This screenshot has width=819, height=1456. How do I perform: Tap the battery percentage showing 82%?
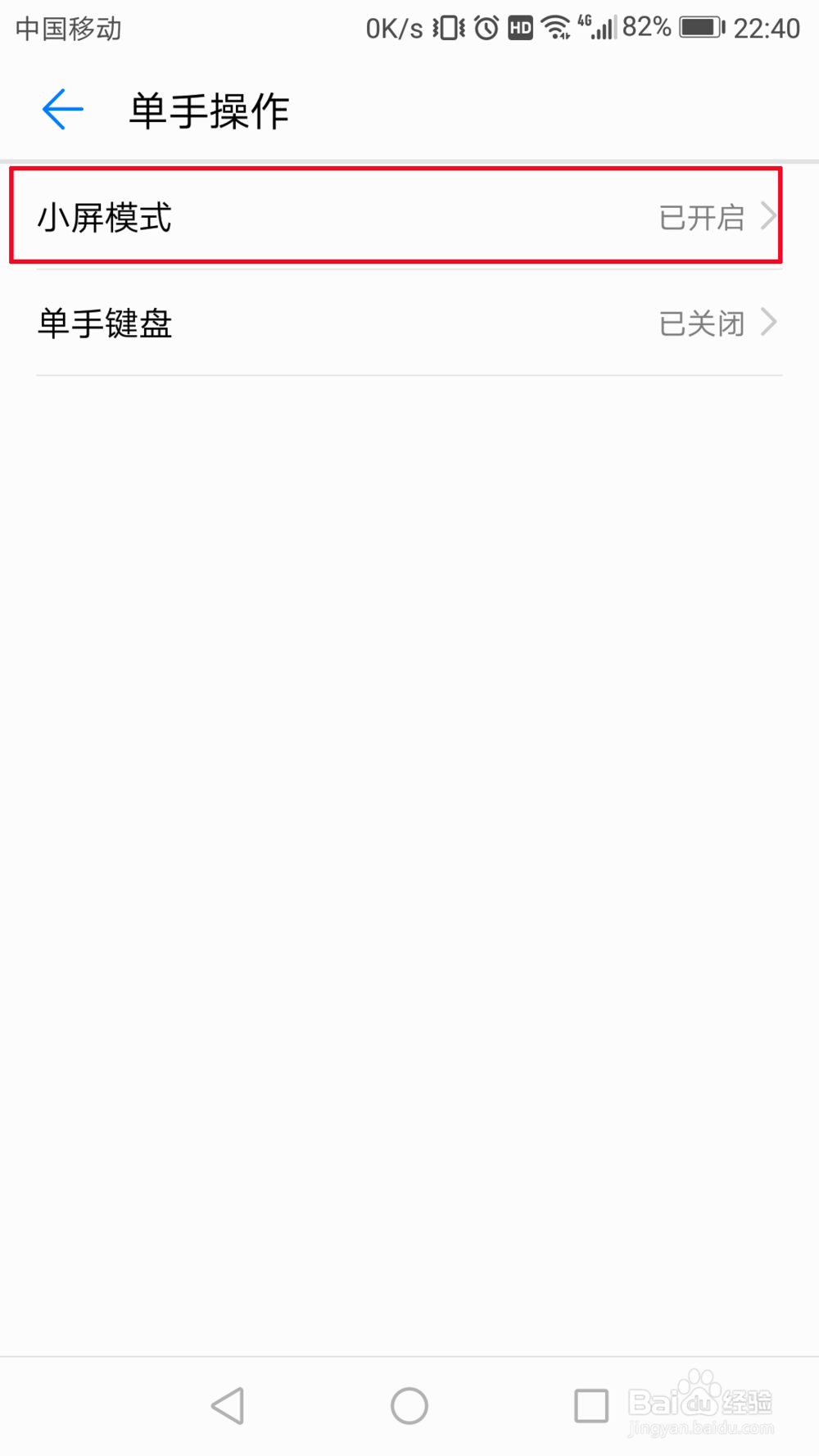(x=648, y=27)
